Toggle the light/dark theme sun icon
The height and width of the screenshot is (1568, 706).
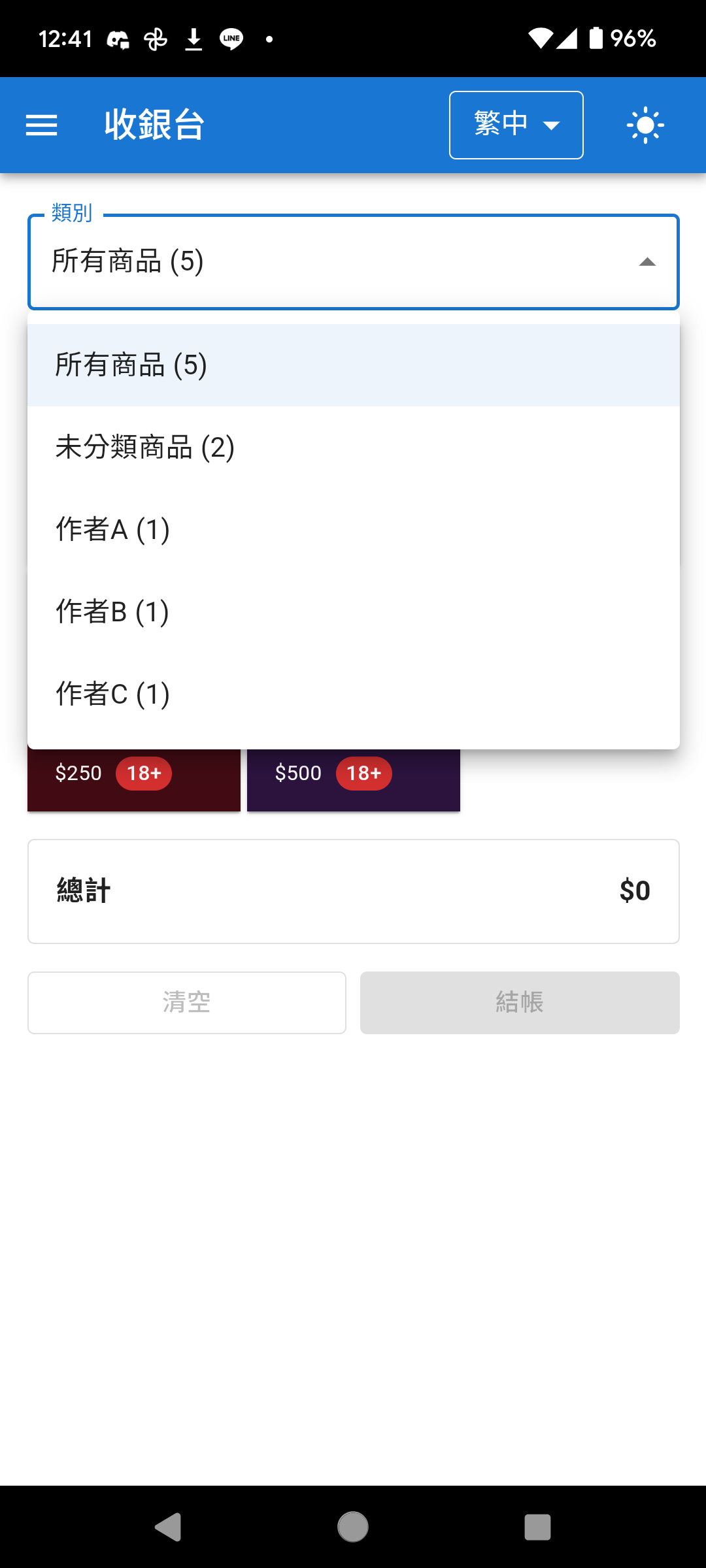point(645,125)
